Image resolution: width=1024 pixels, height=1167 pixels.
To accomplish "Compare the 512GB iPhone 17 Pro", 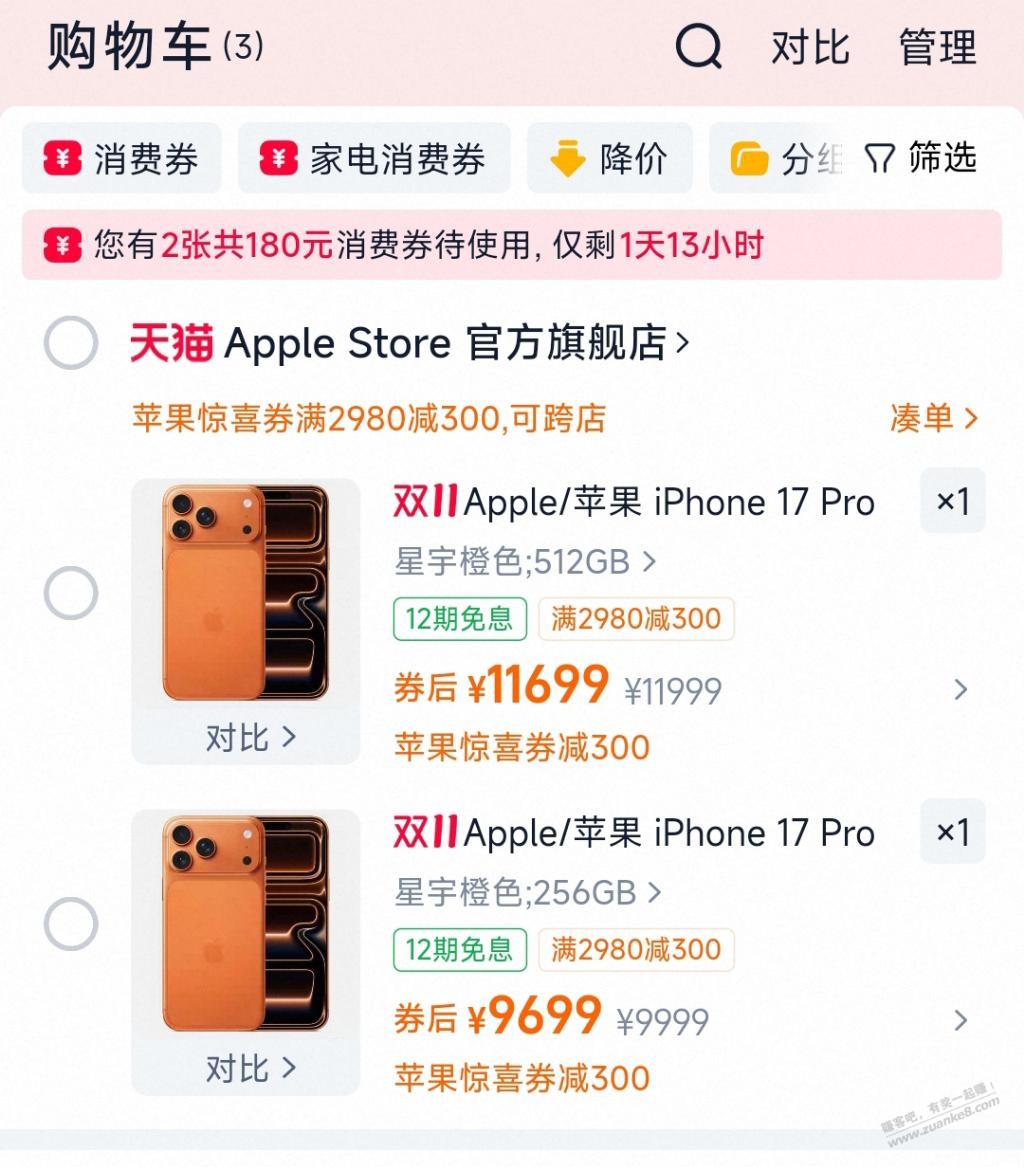I will [x=250, y=738].
